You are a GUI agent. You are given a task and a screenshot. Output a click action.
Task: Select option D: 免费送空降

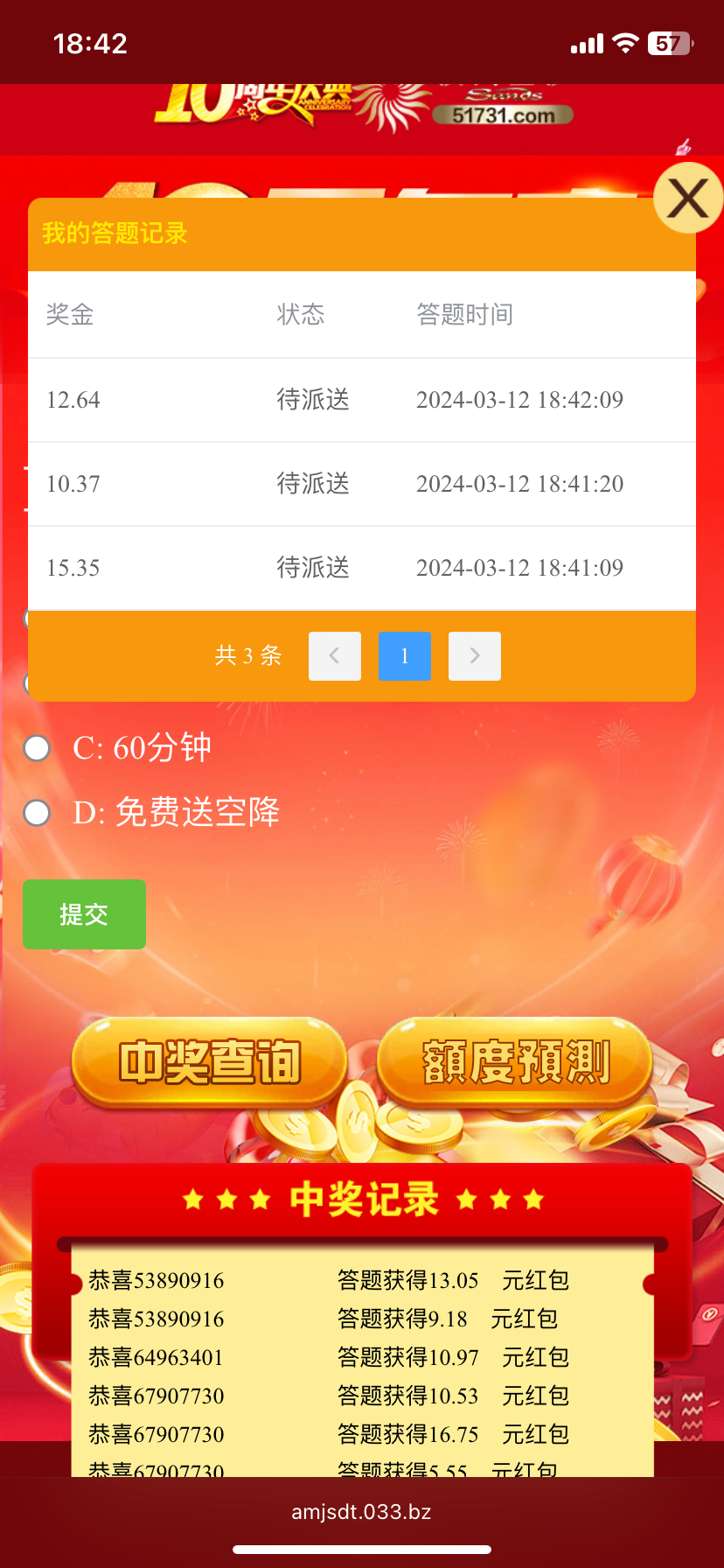coord(37,813)
